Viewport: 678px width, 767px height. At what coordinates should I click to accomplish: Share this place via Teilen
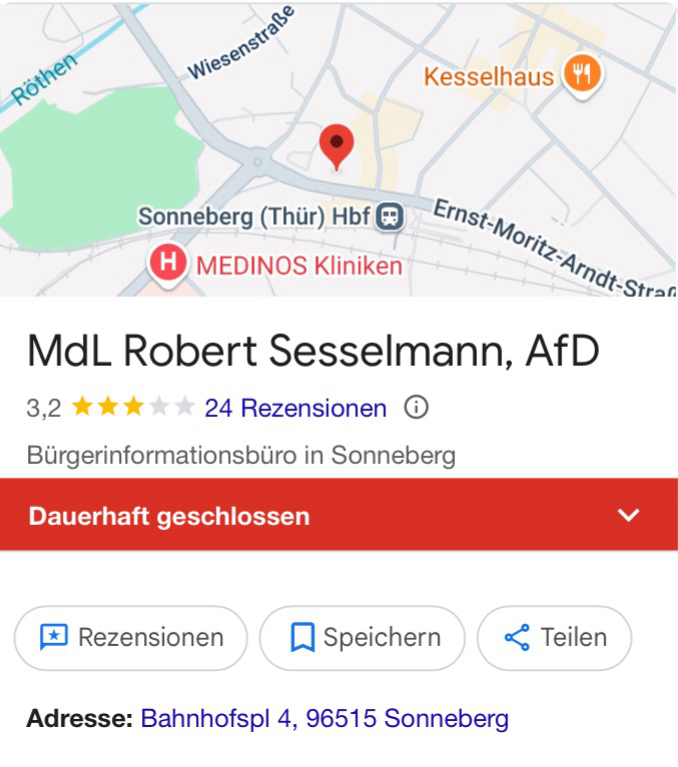(x=555, y=638)
